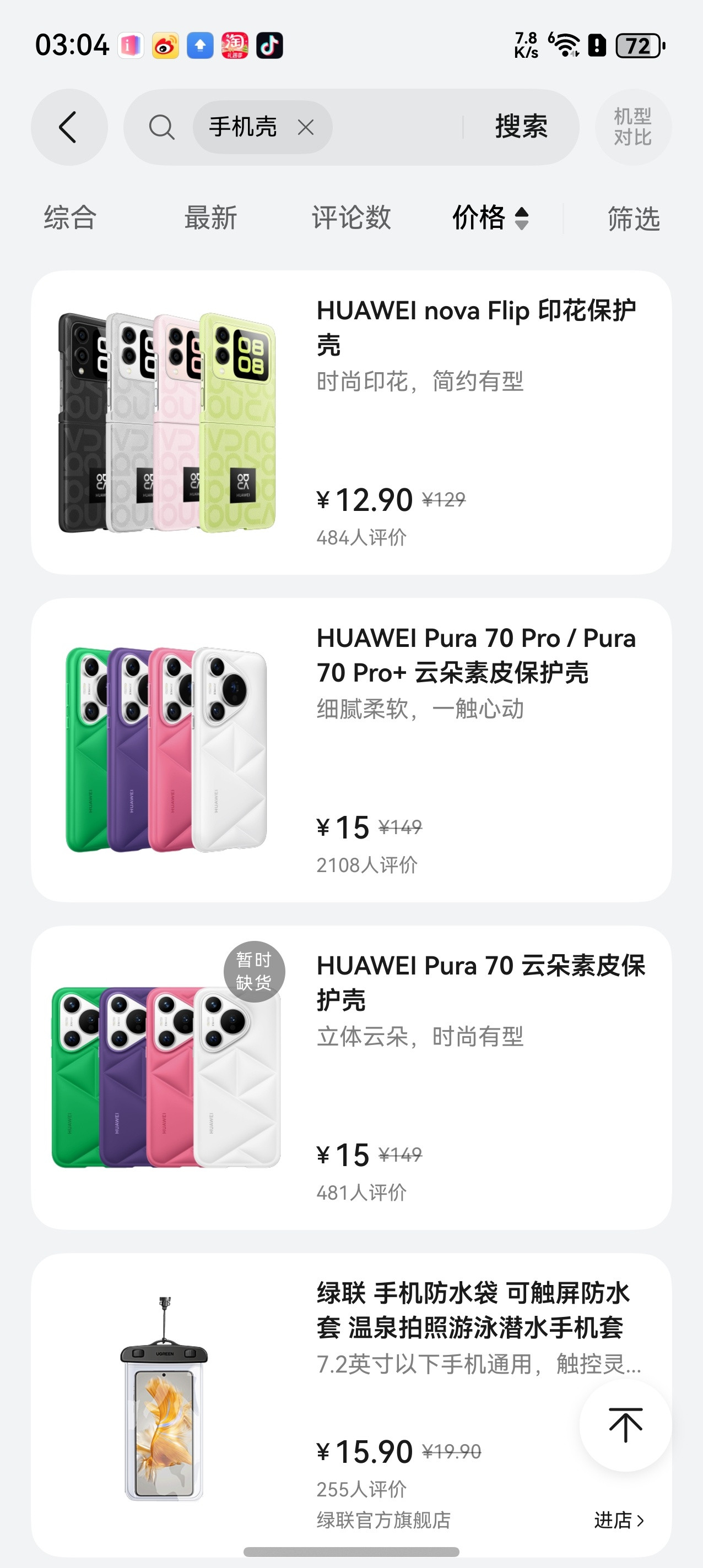This screenshot has width=703, height=1568.
Task: Open the 筛选 filter panel
Action: point(632,219)
